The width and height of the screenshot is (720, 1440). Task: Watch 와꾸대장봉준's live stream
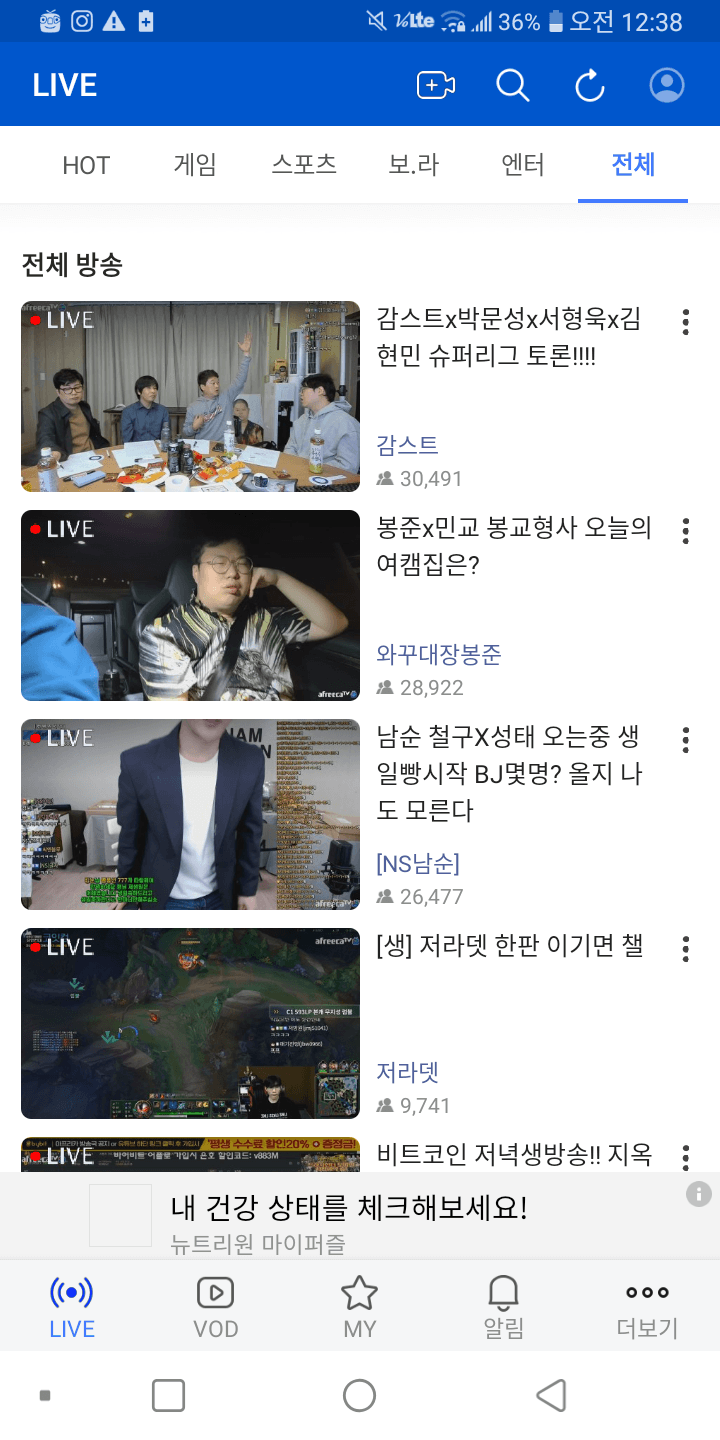[x=190, y=606]
